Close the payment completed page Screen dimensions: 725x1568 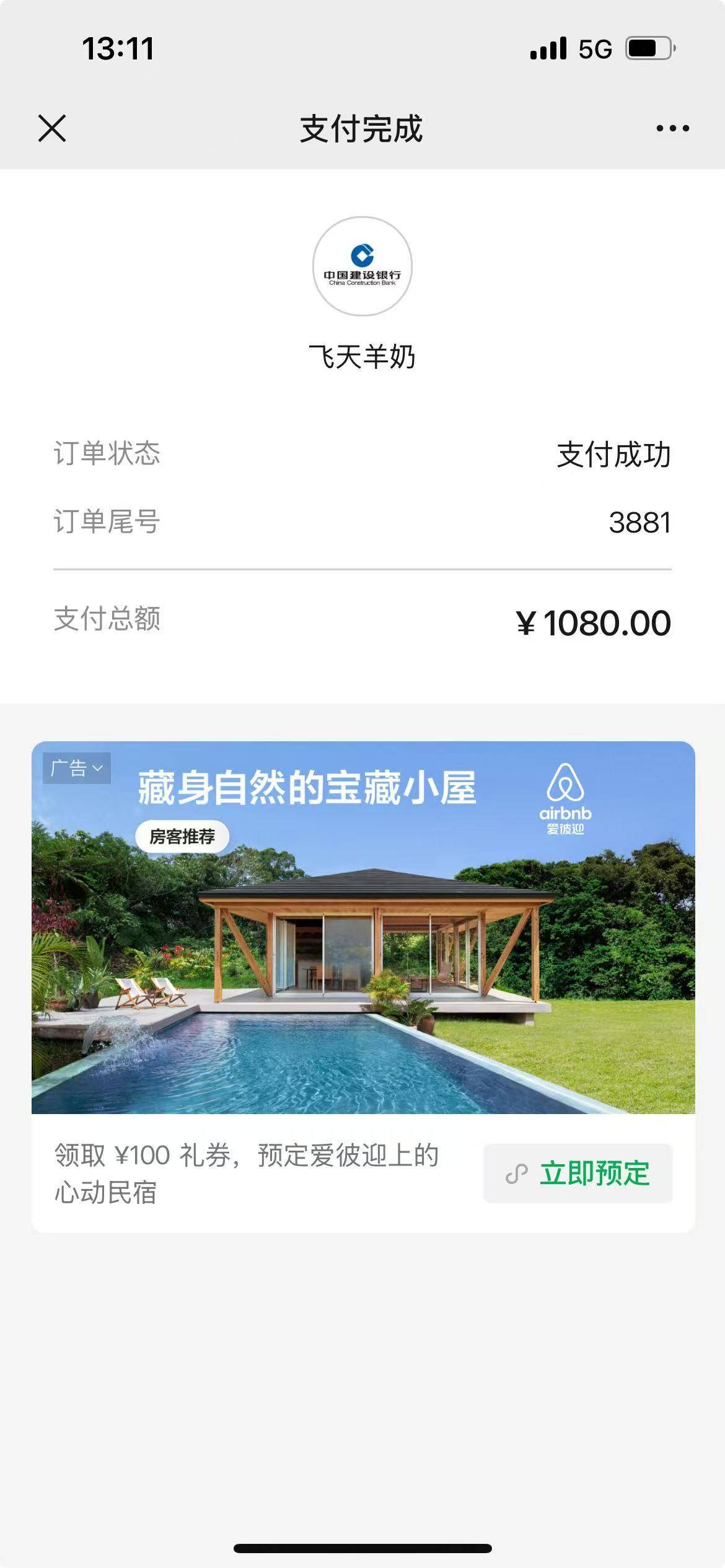(52, 128)
